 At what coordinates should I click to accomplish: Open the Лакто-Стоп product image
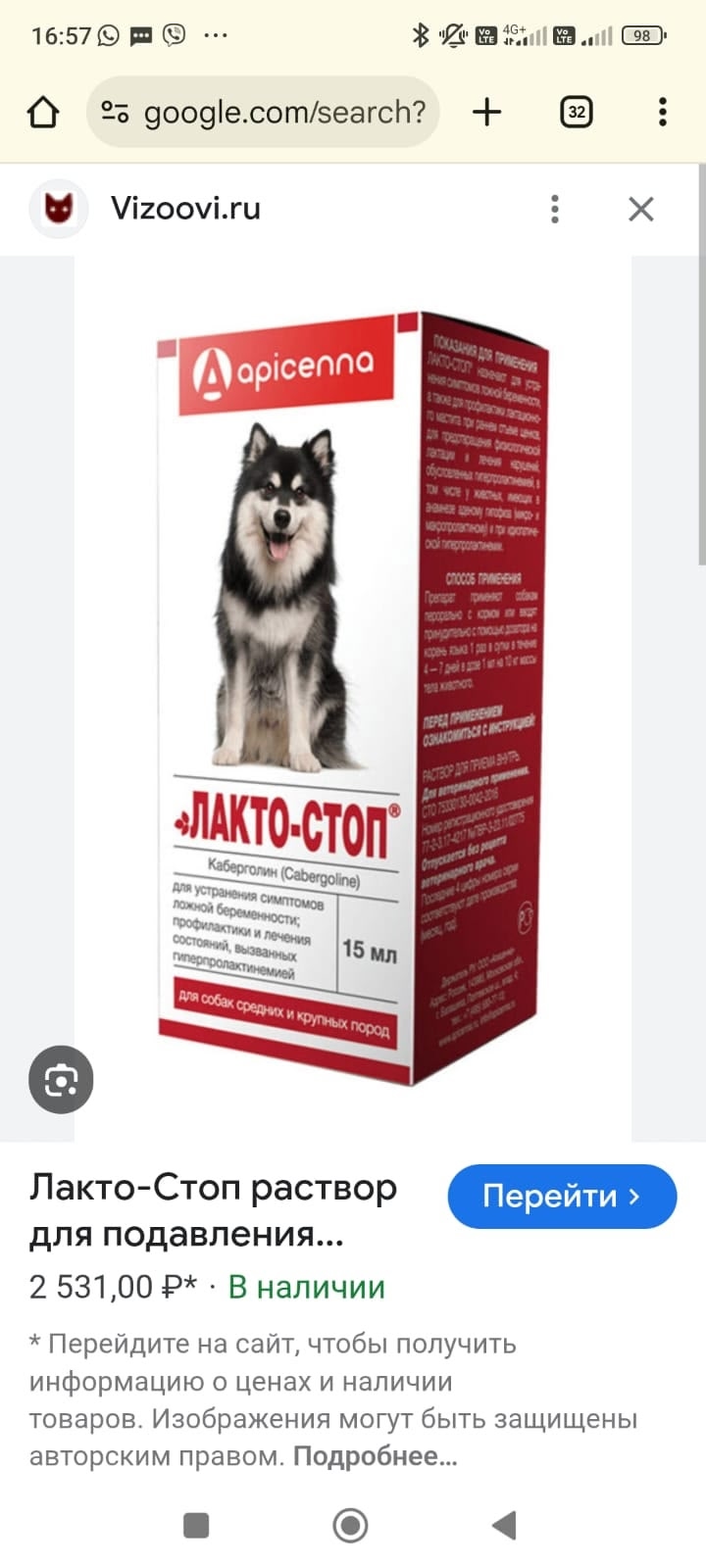353,696
